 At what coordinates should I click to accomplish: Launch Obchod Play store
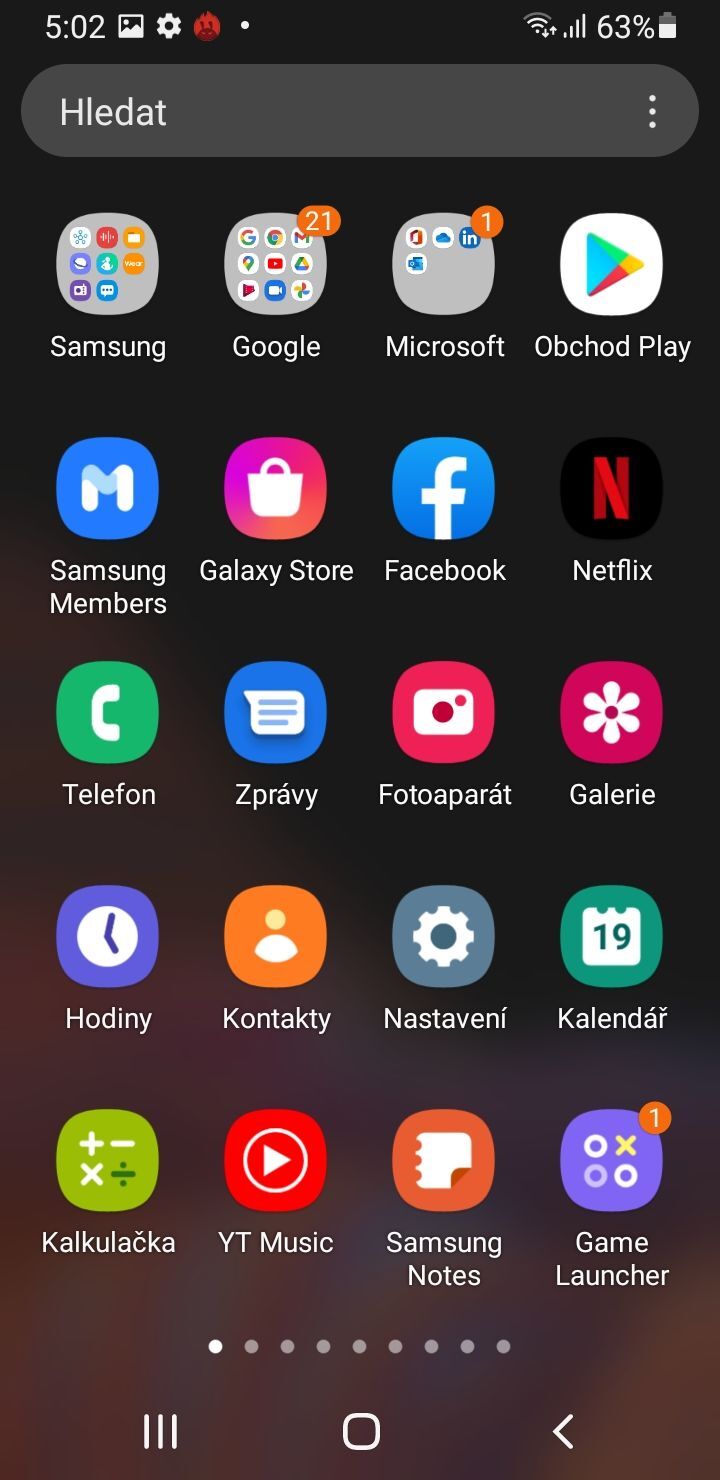tap(611, 264)
